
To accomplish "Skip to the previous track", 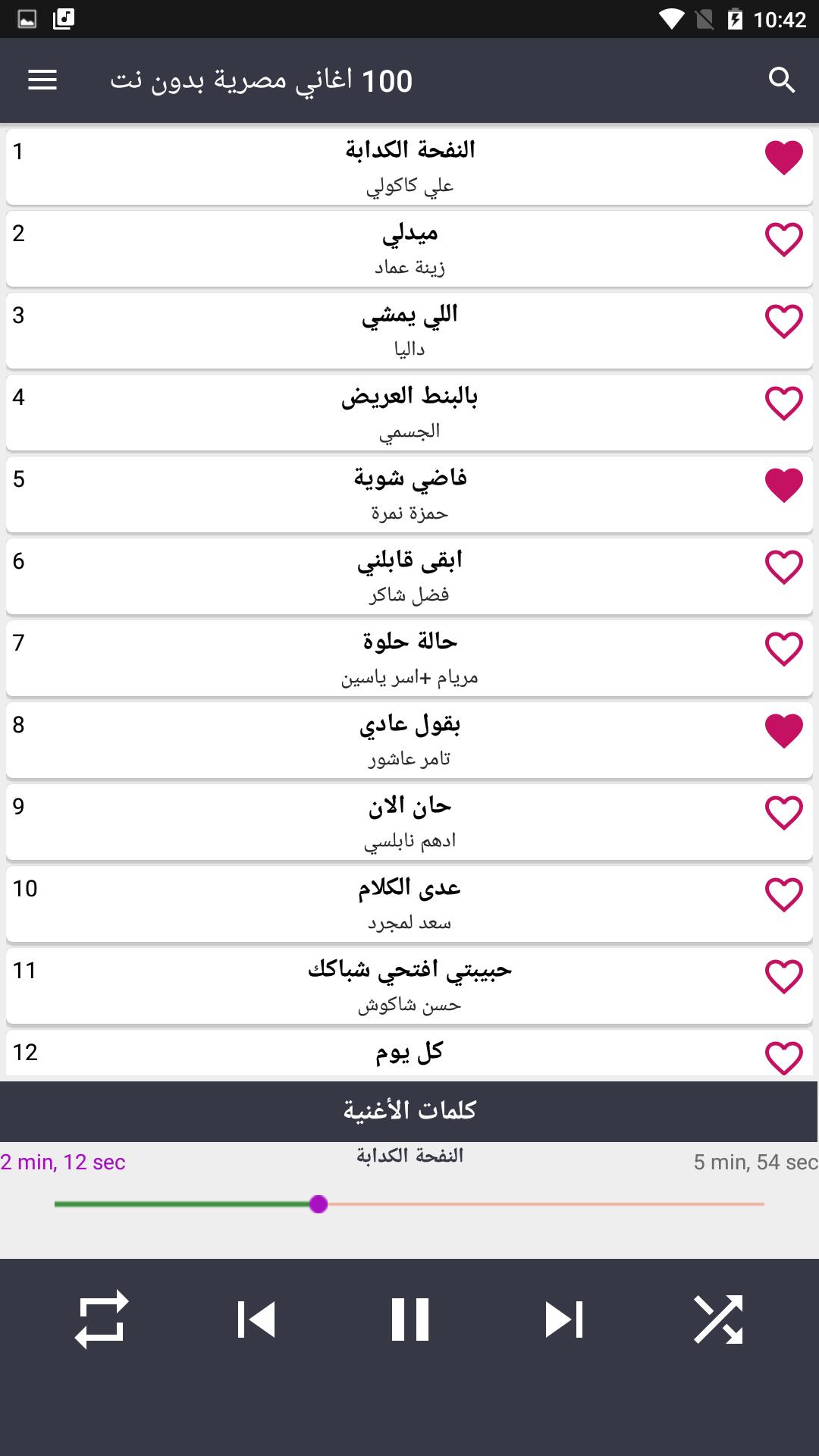I will tap(256, 1319).
